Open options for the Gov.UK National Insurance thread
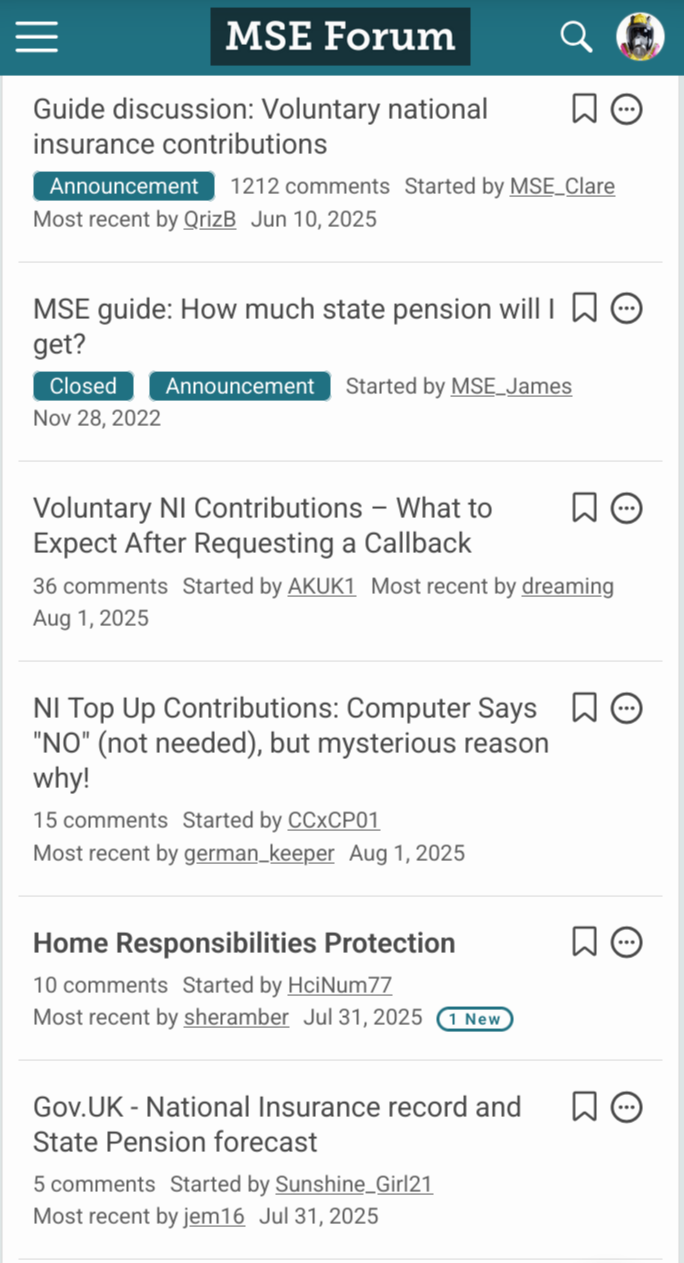 click(627, 1107)
